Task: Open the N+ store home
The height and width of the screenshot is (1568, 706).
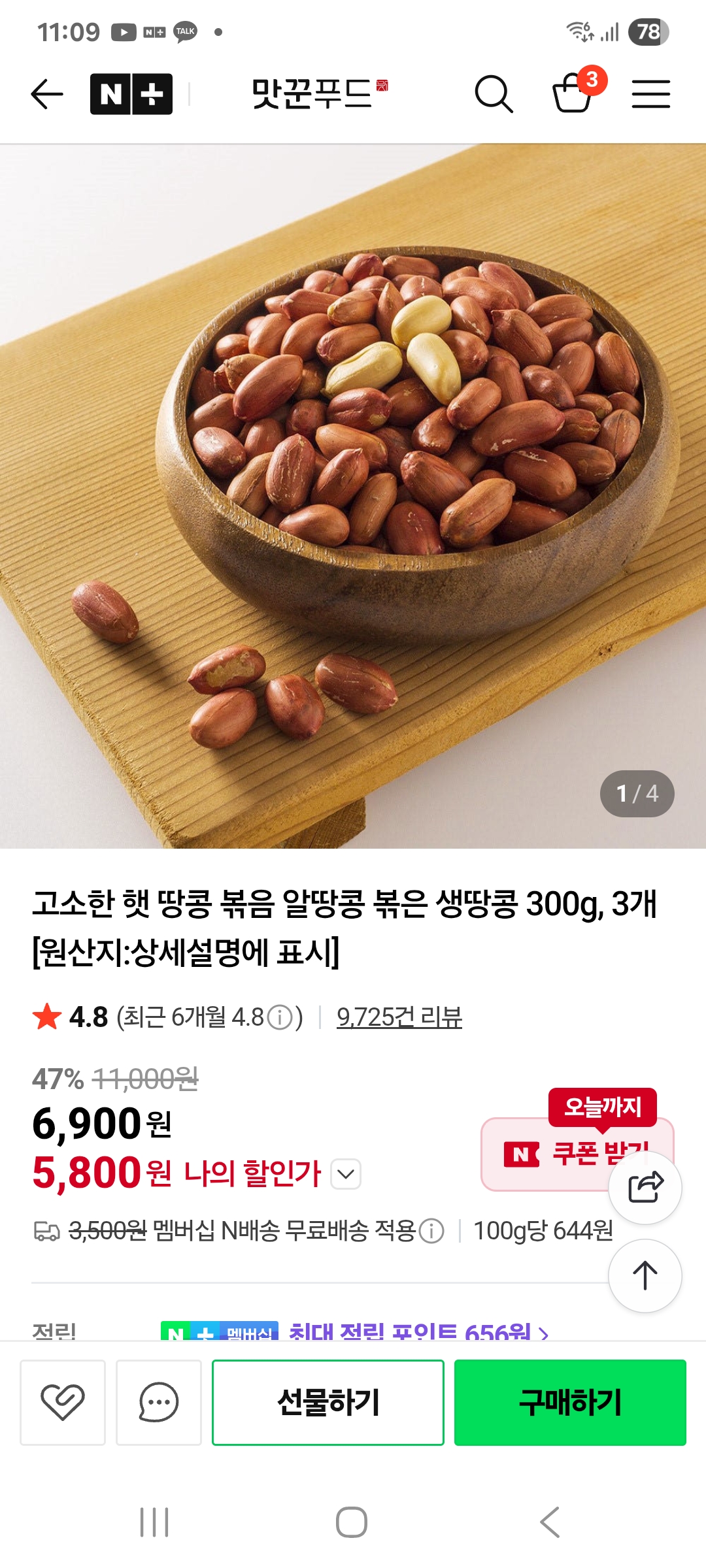Action: click(x=131, y=94)
